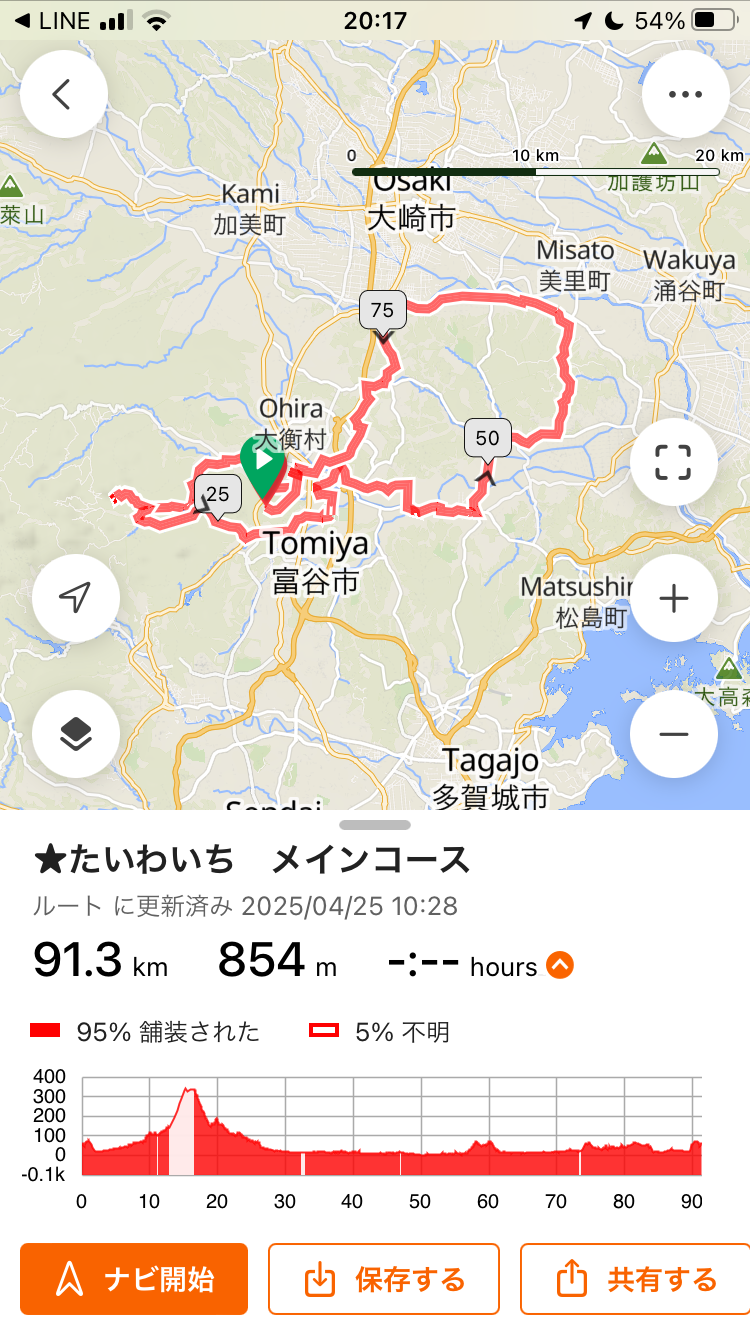The width and height of the screenshot is (750, 1334).
Task: Zoom out of the map
Action: (673, 734)
